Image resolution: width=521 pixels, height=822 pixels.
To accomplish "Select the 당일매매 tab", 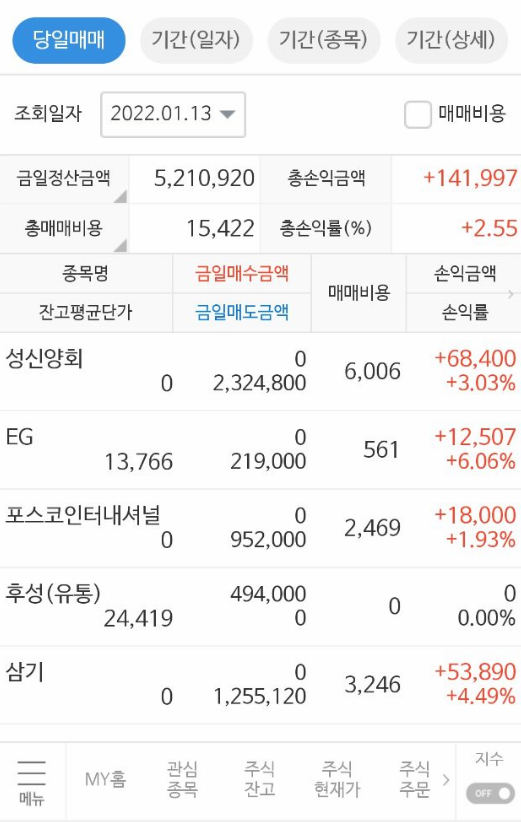I will 69,40.
